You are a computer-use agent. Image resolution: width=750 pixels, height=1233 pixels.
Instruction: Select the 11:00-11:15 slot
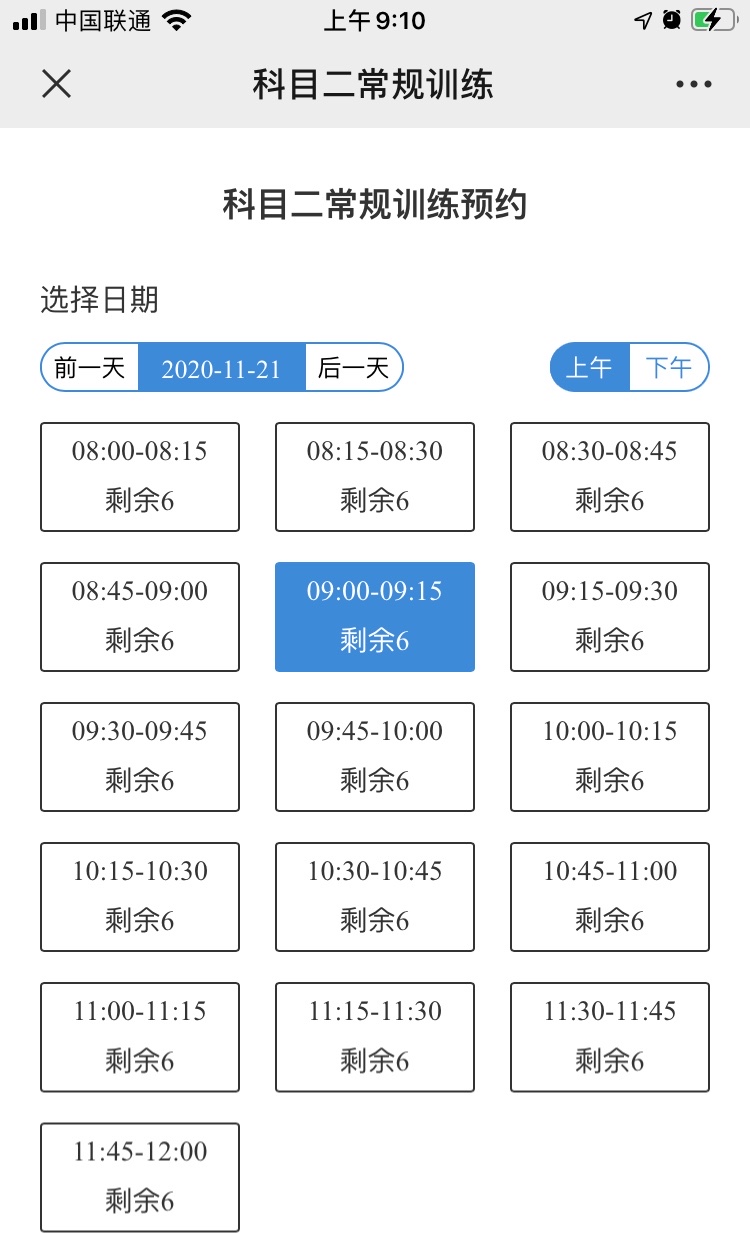[x=140, y=1037]
